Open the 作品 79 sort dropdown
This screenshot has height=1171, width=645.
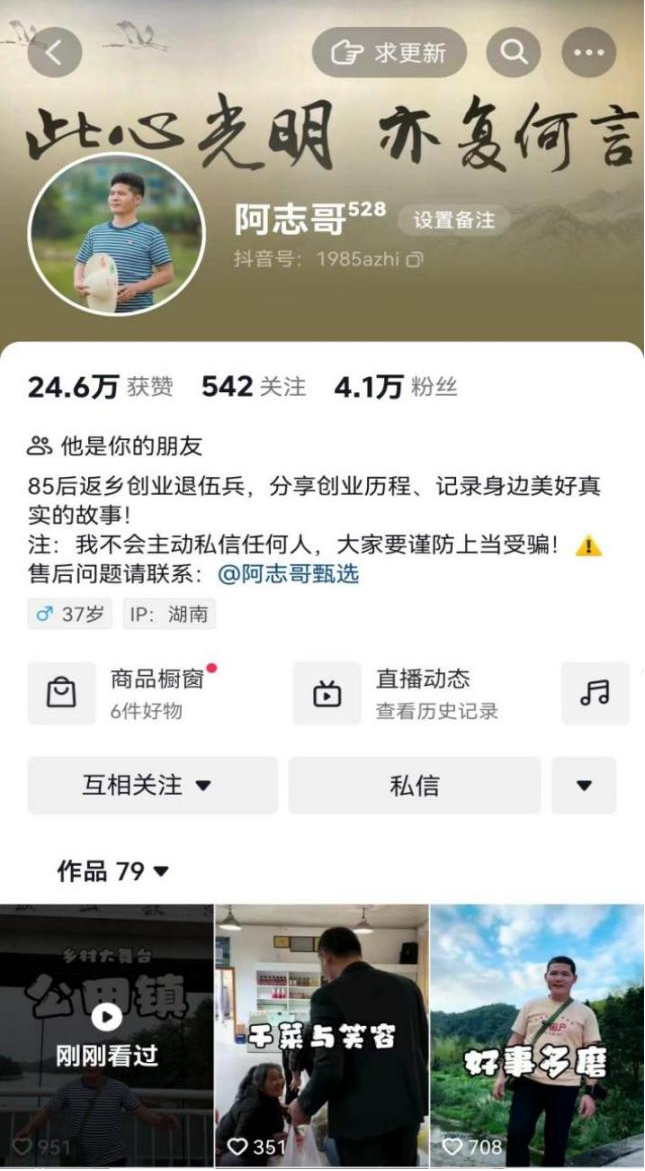[113, 872]
